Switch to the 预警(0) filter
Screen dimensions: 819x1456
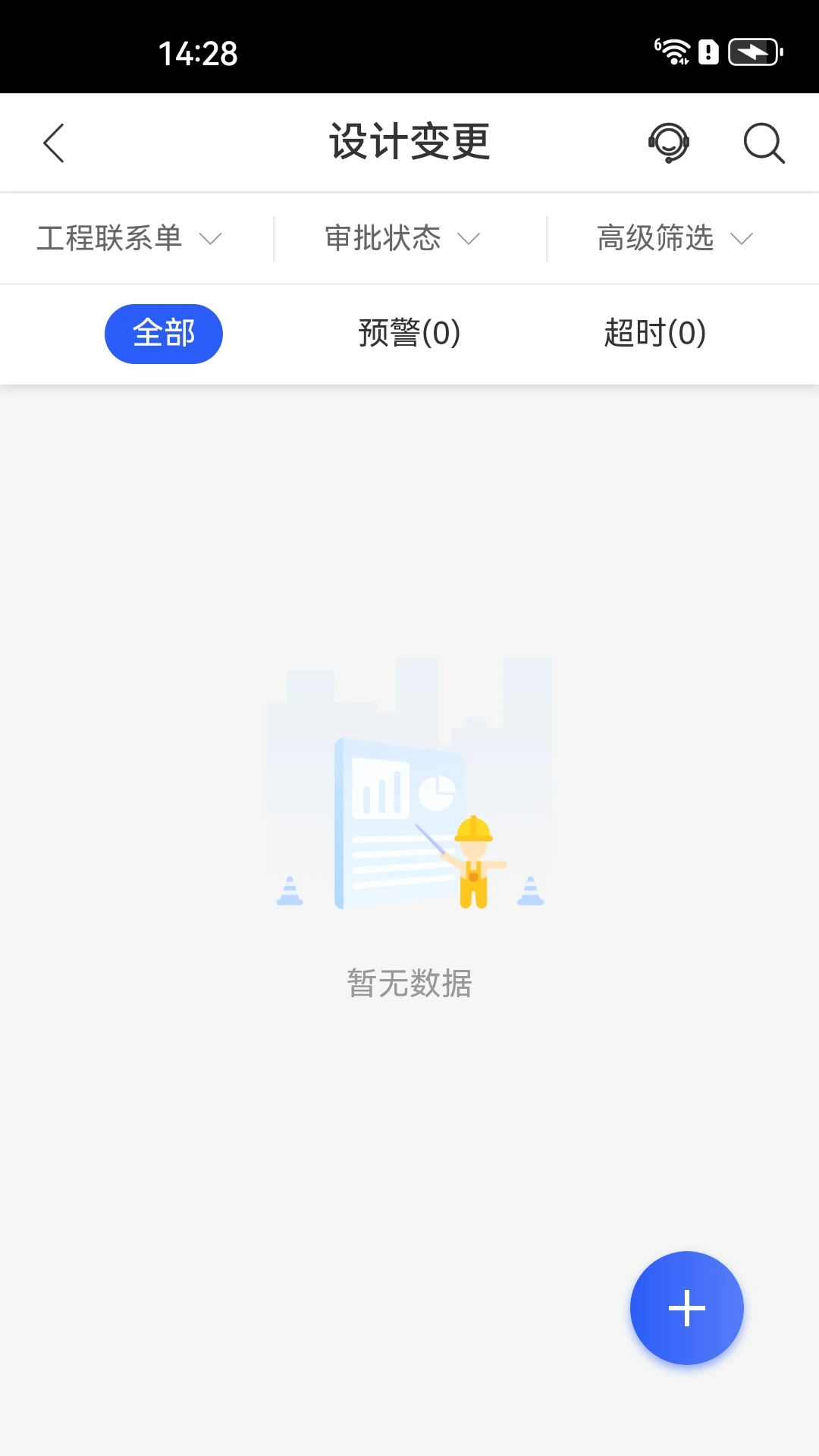click(408, 333)
